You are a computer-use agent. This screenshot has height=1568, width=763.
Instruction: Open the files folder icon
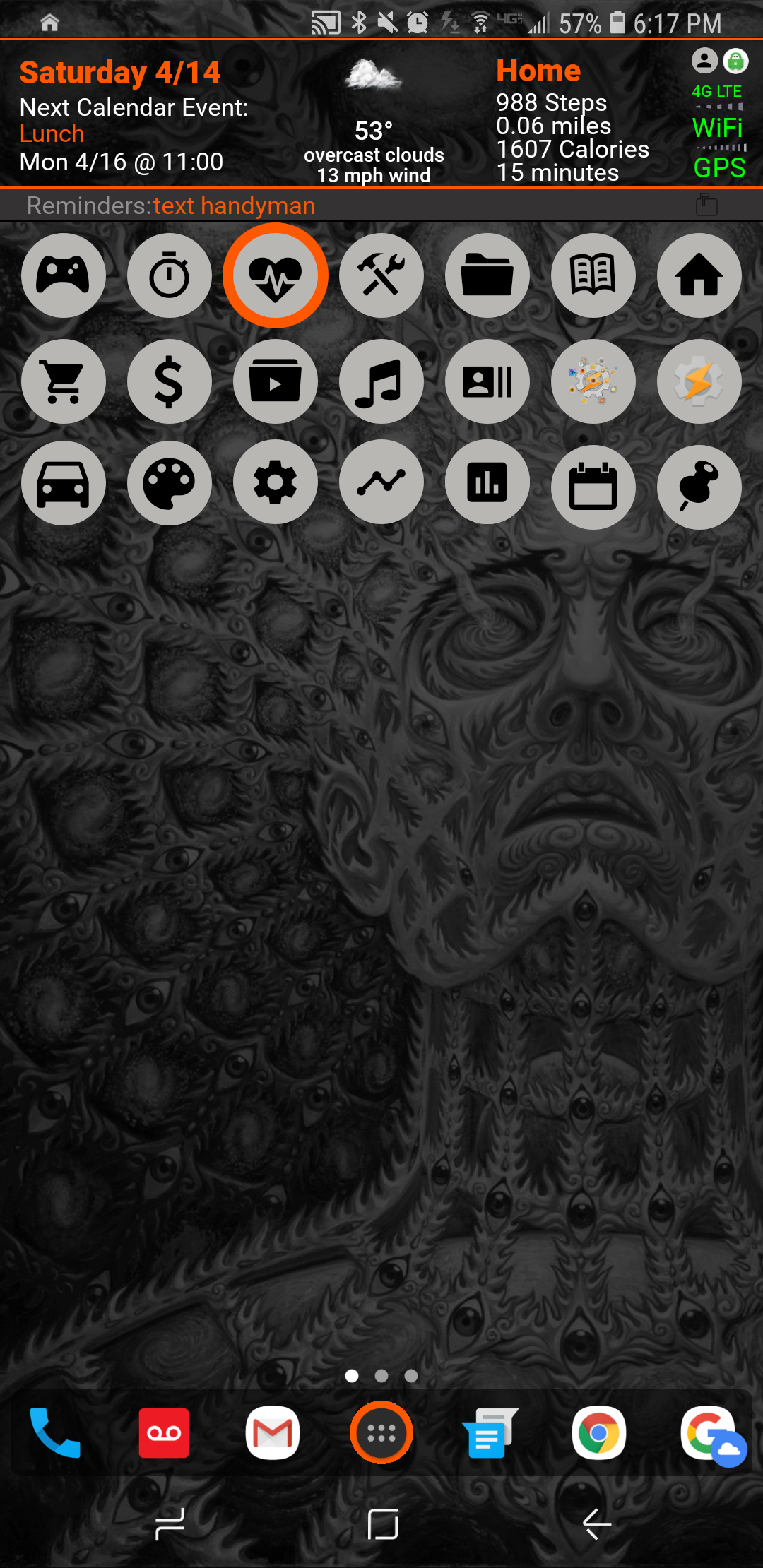(487, 275)
